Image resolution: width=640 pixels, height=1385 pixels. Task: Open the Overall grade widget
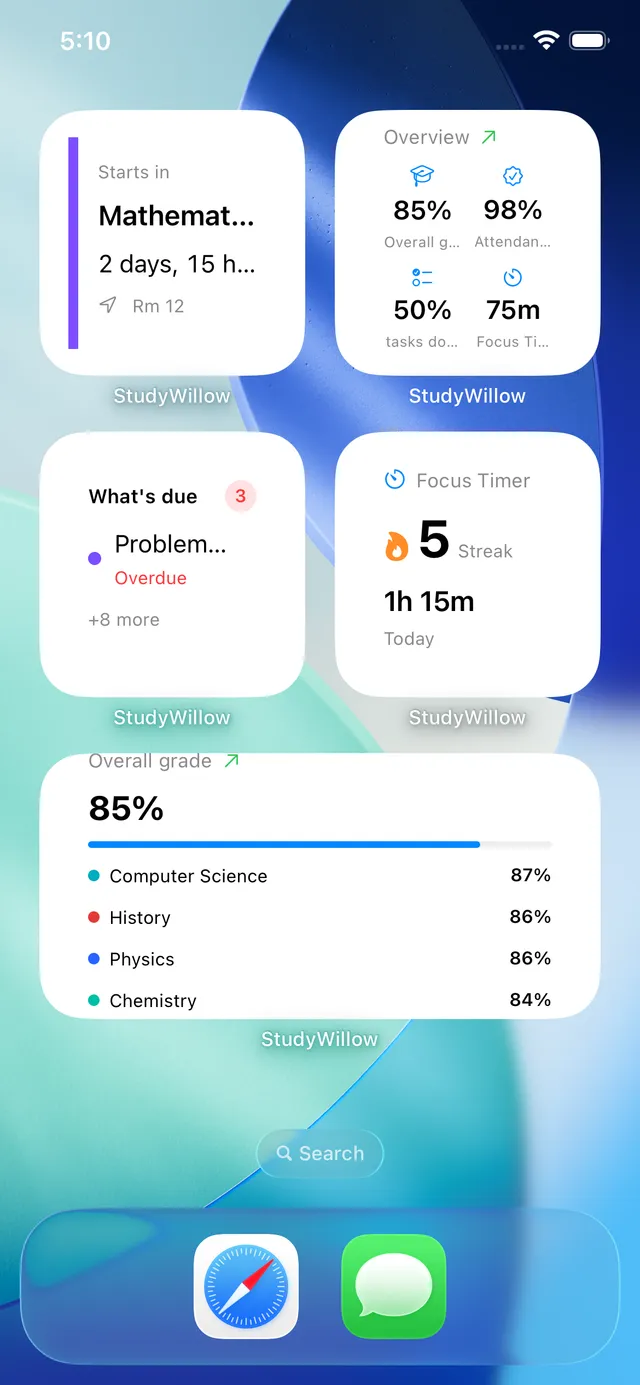point(320,886)
